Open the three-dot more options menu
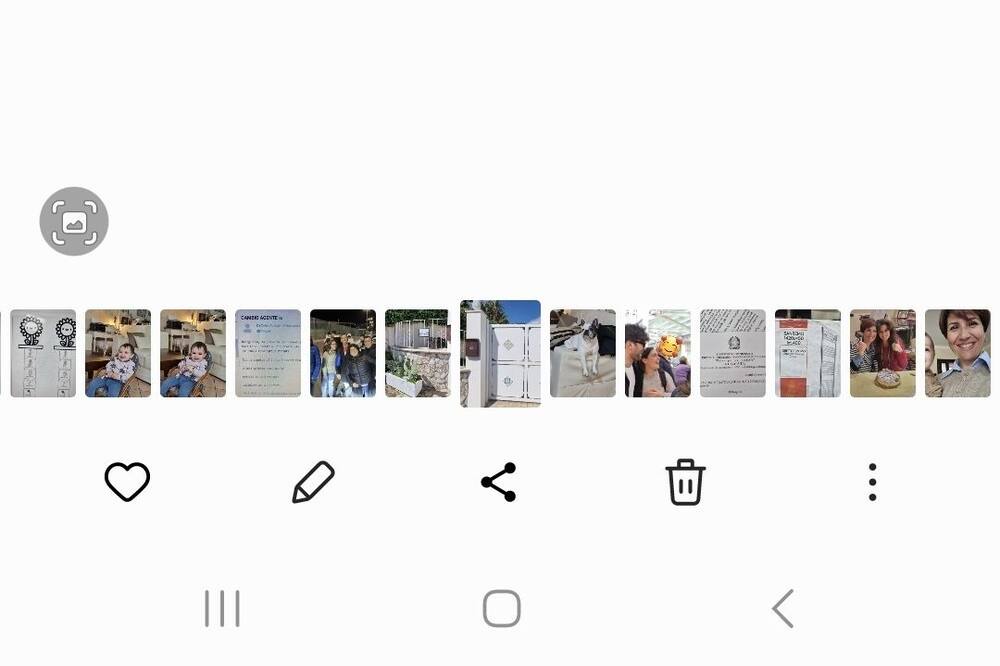 click(x=872, y=482)
